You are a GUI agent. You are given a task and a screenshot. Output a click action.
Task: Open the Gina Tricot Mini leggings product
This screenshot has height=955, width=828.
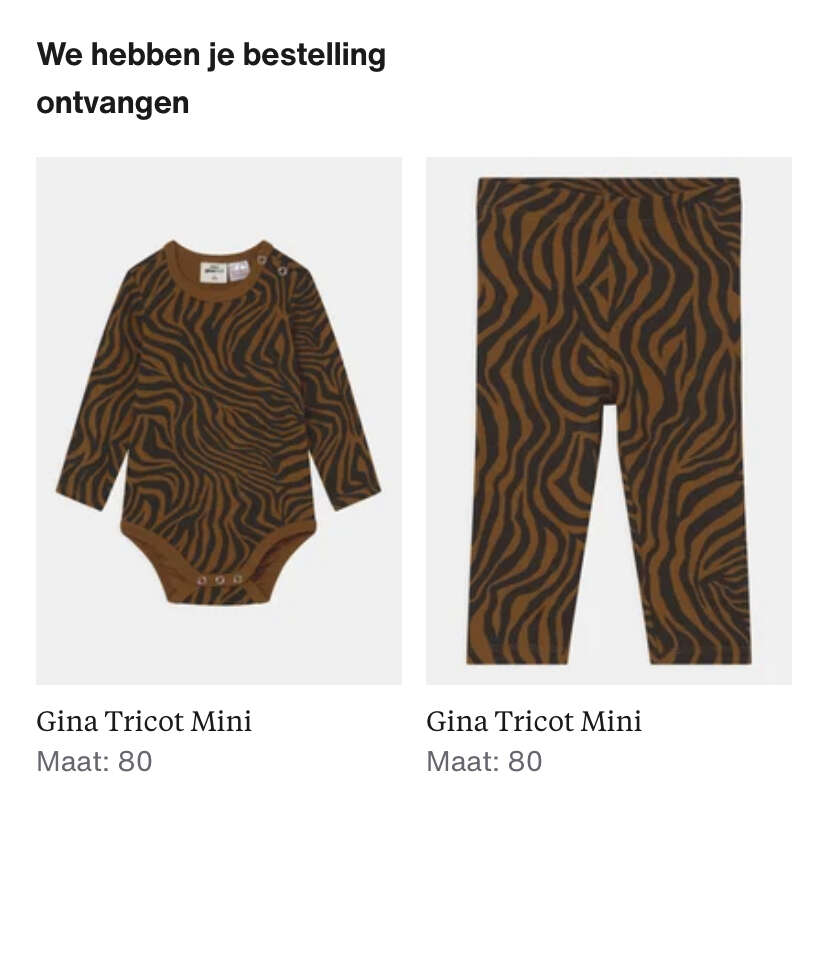[608, 420]
